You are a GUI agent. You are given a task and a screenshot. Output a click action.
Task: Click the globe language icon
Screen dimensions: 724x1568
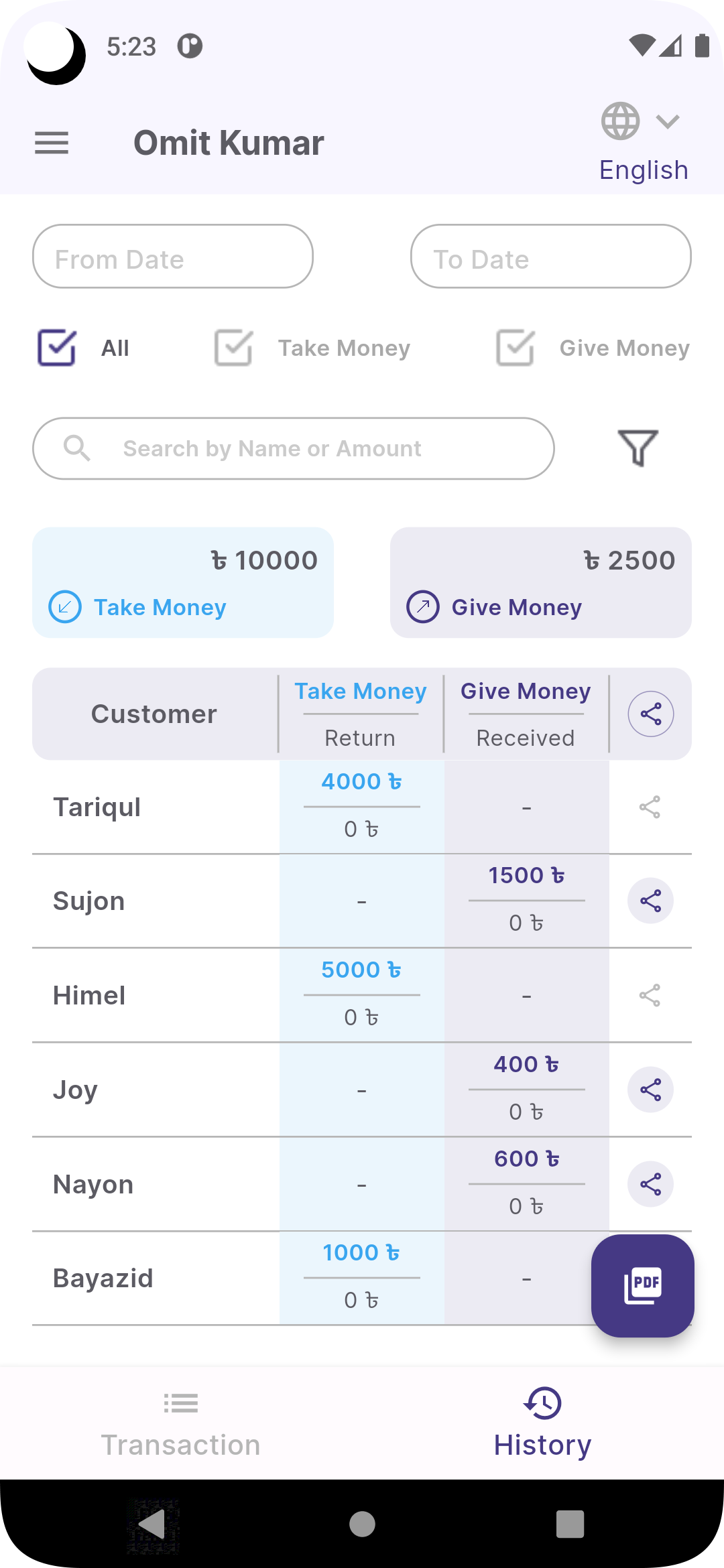(620, 121)
